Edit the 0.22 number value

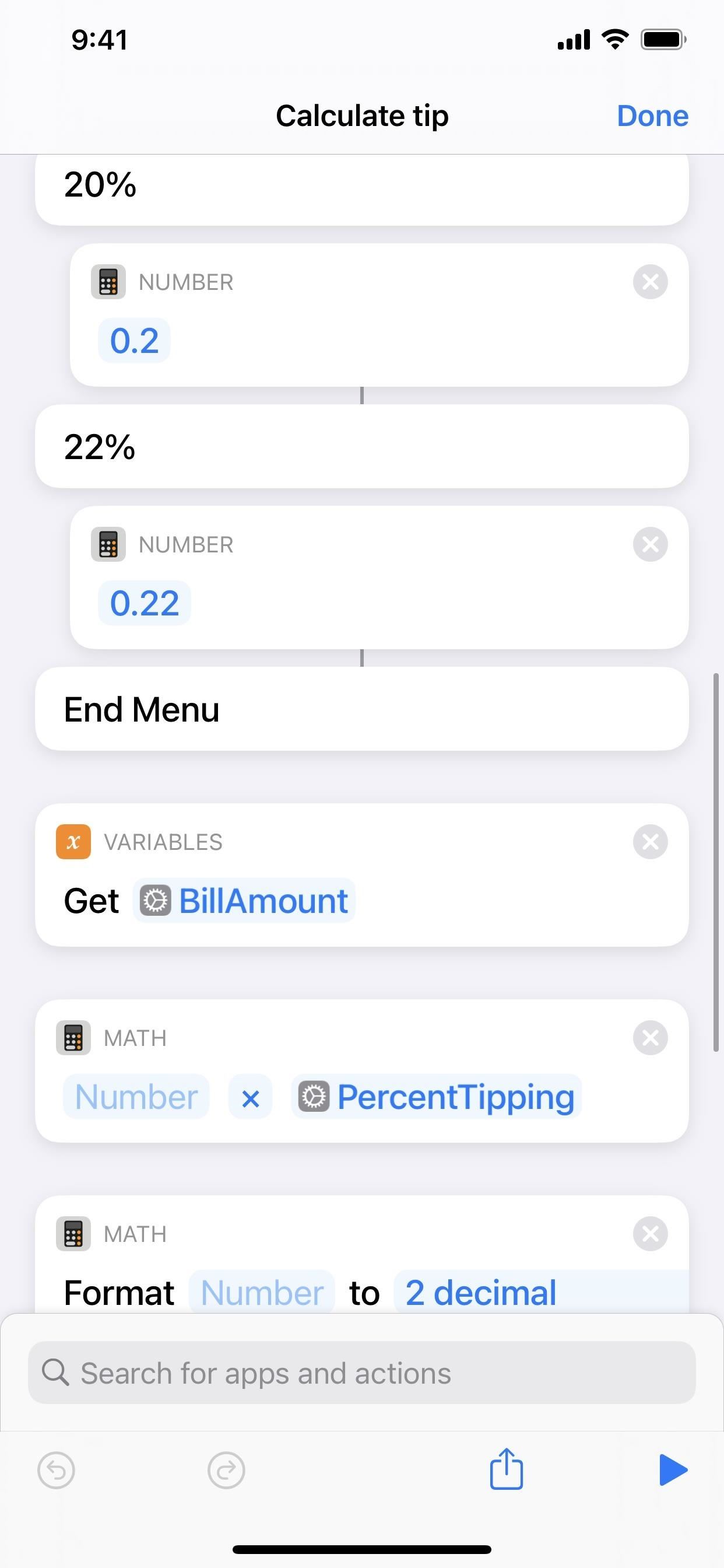(x=144, y=603)
